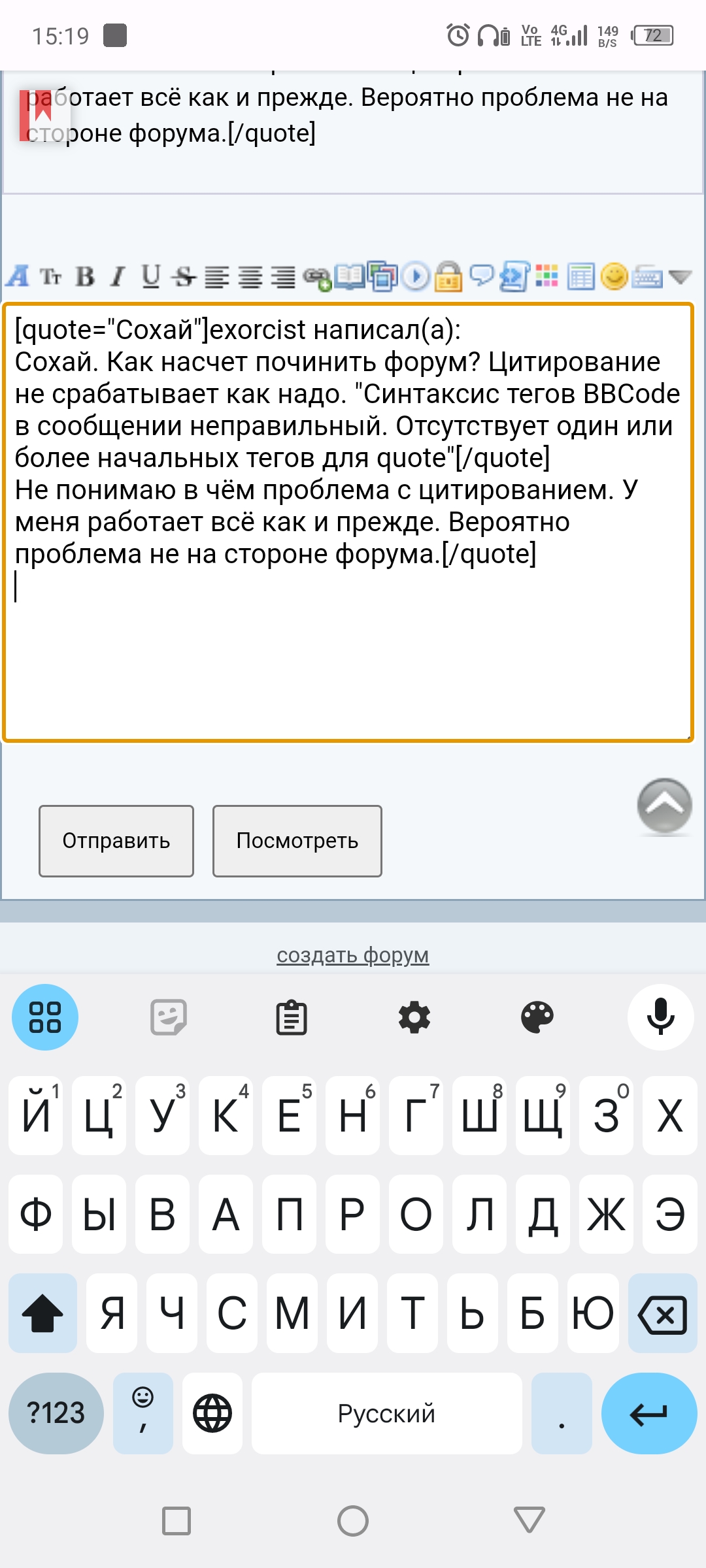Viewport: 706px width, 1568px height.
Task: Insert a spoiler with the padlock icon
Action: pos(448,276)
